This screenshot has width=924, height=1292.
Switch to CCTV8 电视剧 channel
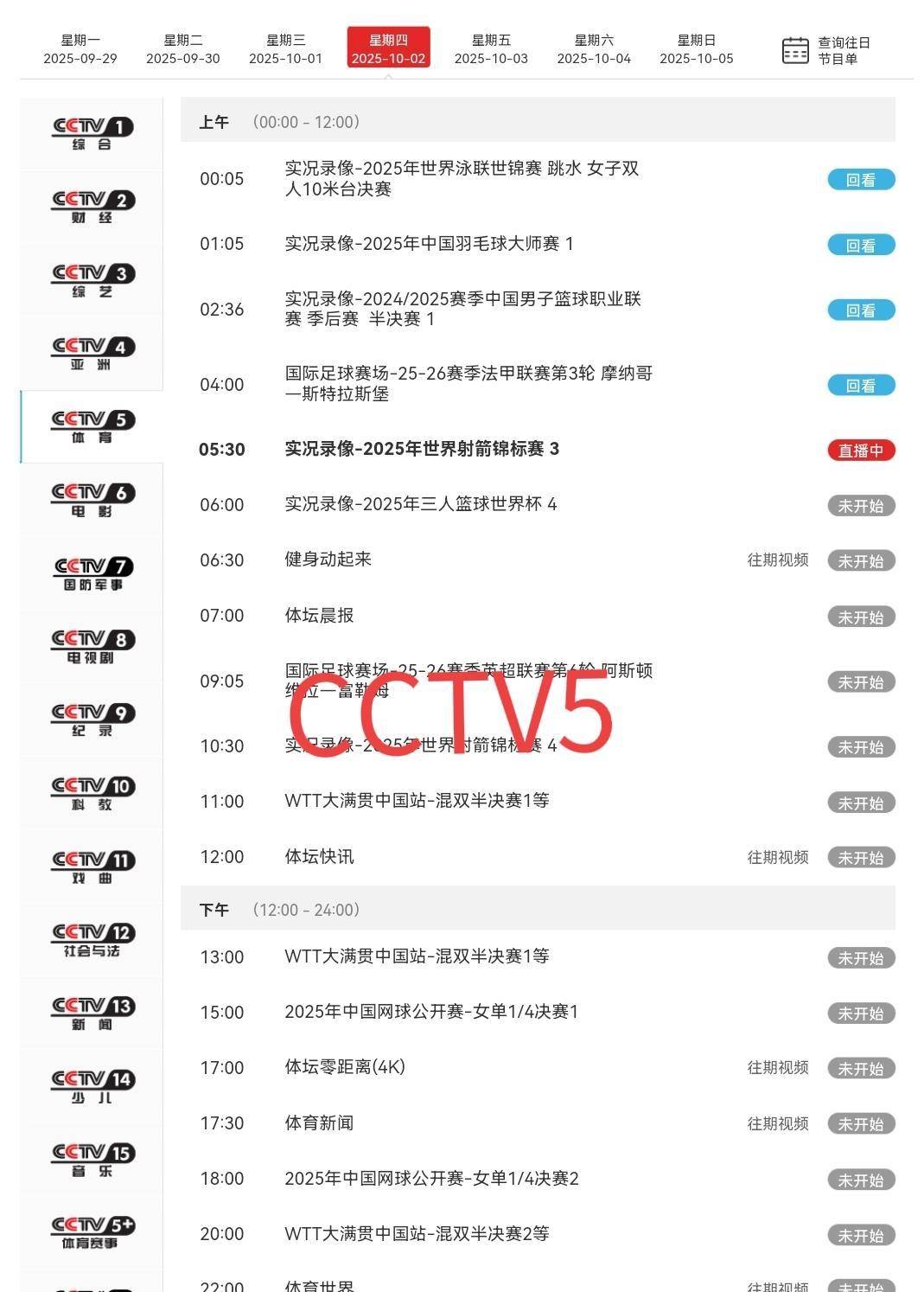[92, 646]
